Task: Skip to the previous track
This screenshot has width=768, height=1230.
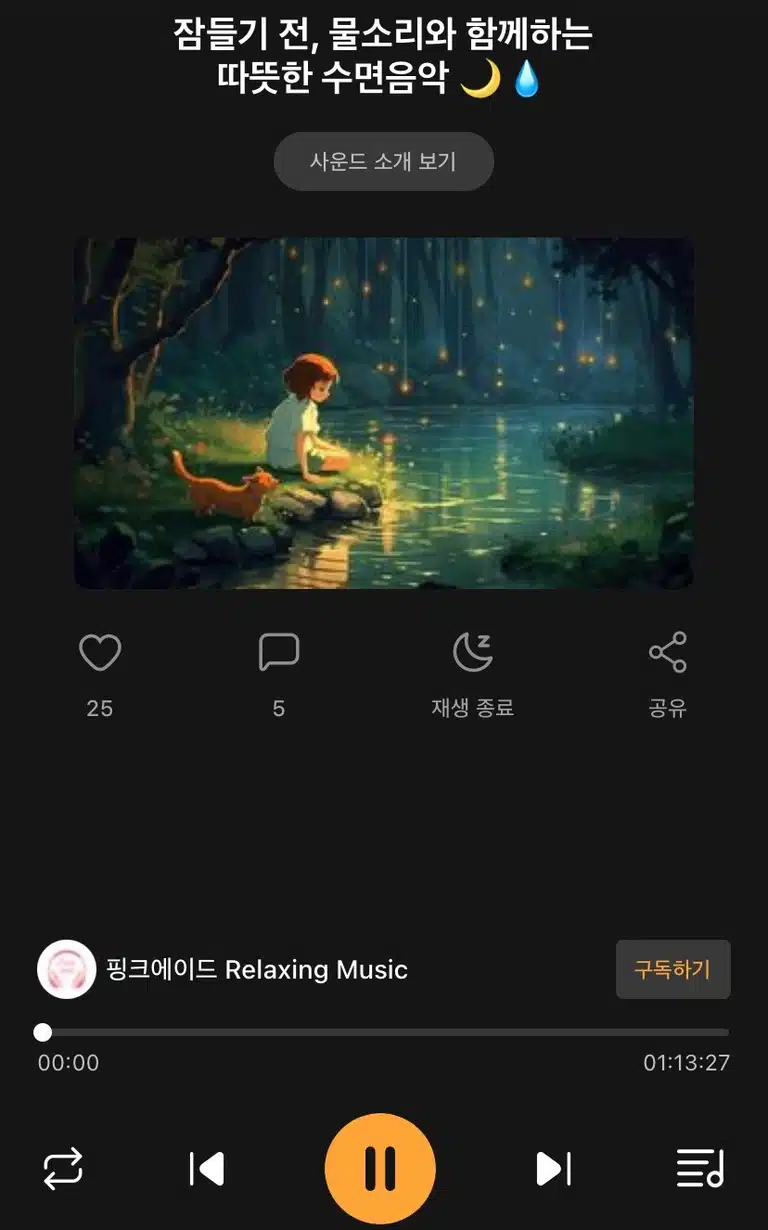Action: click(207, 1168)
